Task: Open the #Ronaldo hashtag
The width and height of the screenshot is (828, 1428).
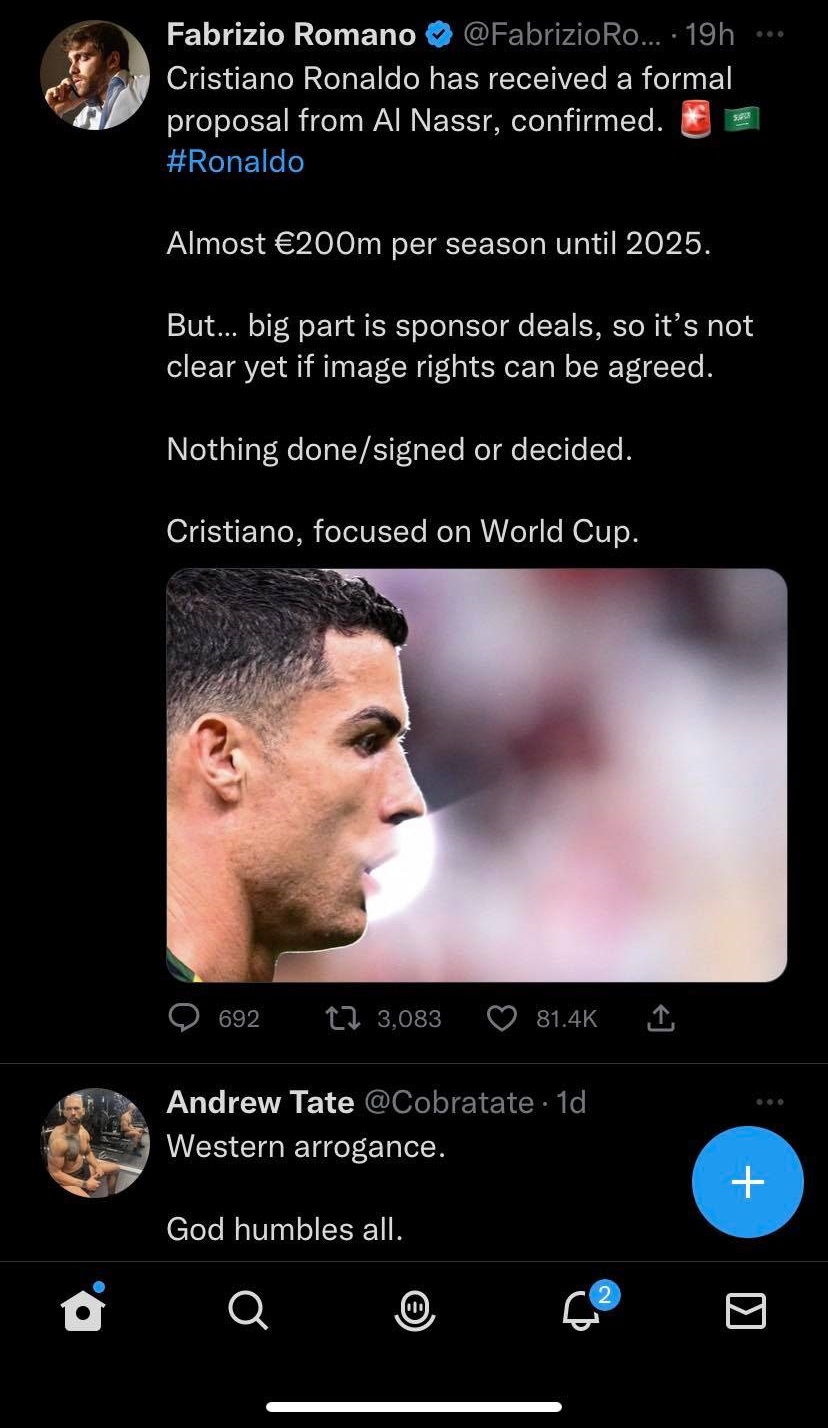Action: (x=235, y=161)
